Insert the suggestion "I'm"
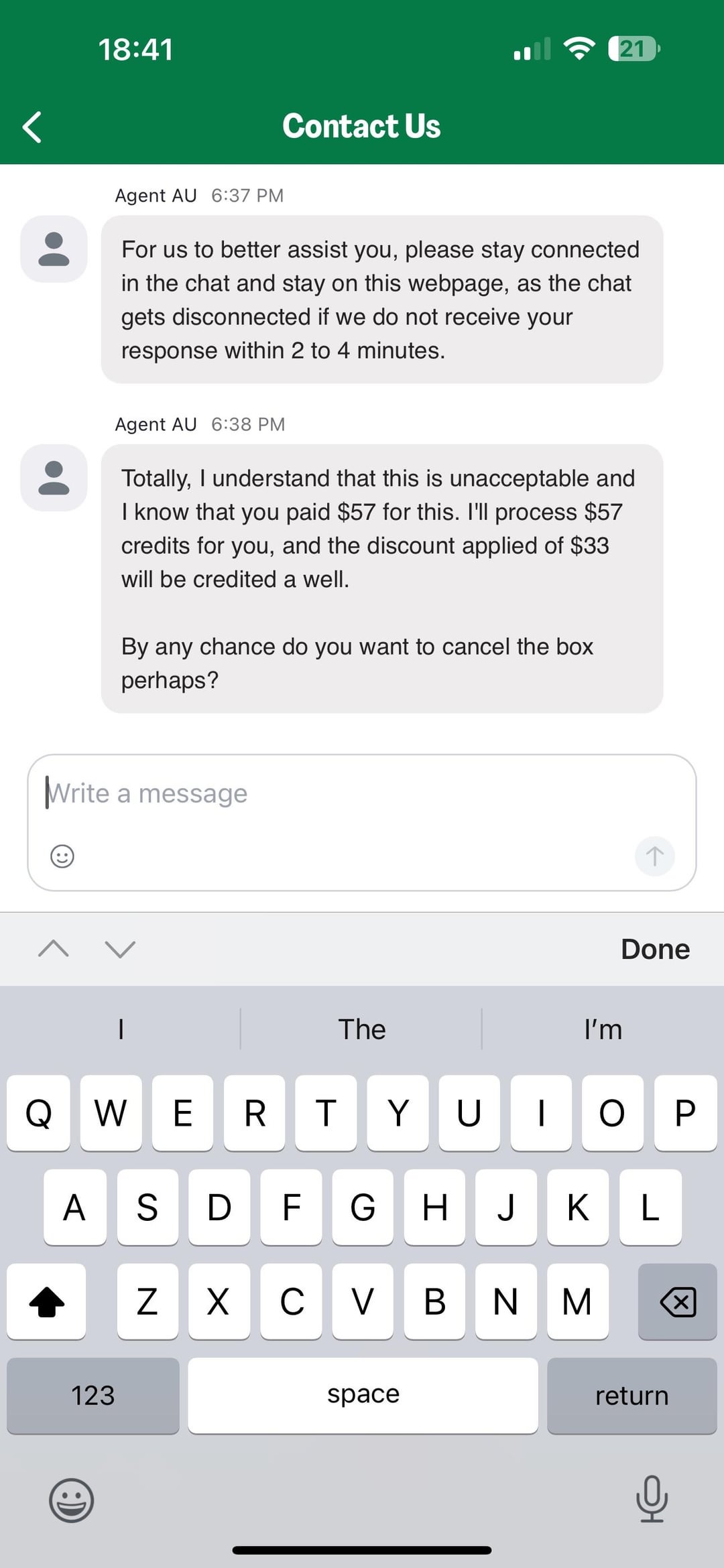This screenshot has width=724, height=1568. point(603,1029)
